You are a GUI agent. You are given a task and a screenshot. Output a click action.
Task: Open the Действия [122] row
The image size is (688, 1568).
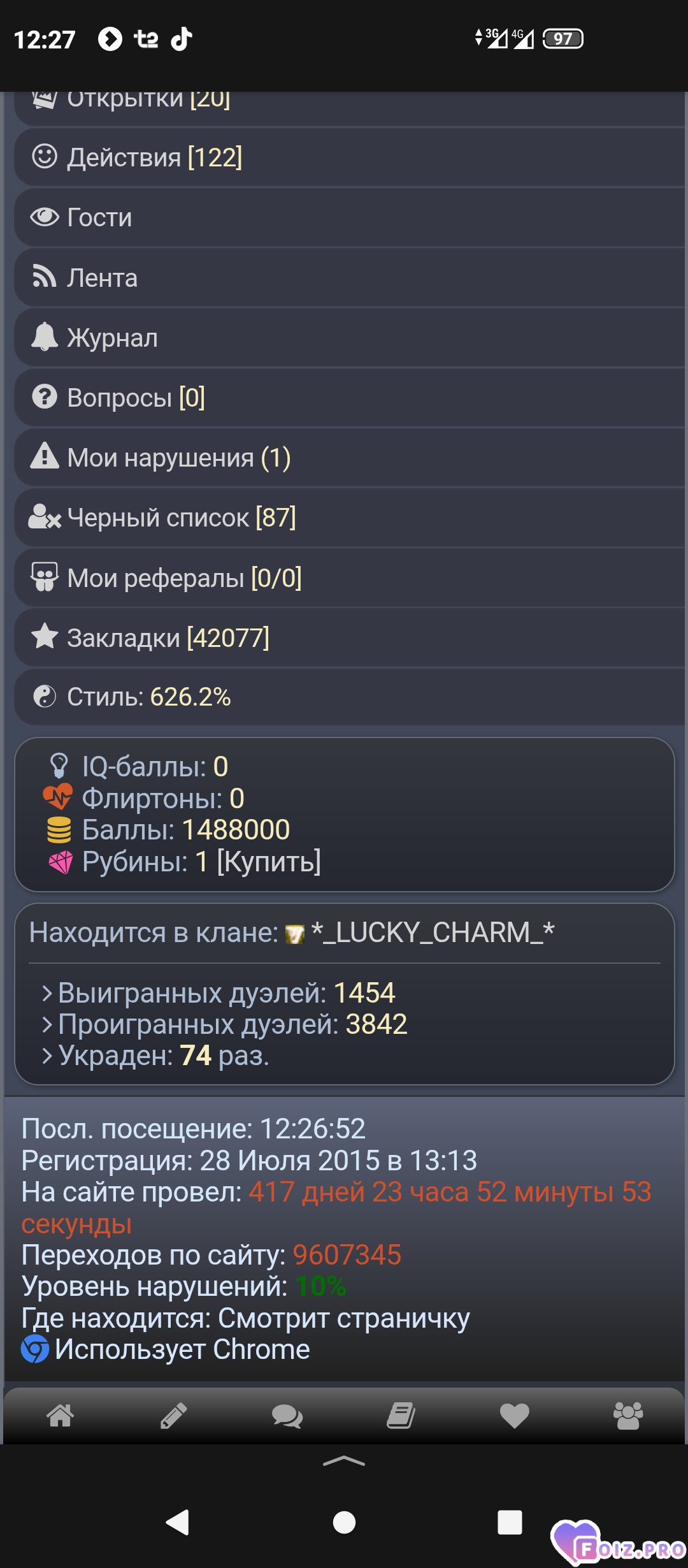[x=155, y=157]
